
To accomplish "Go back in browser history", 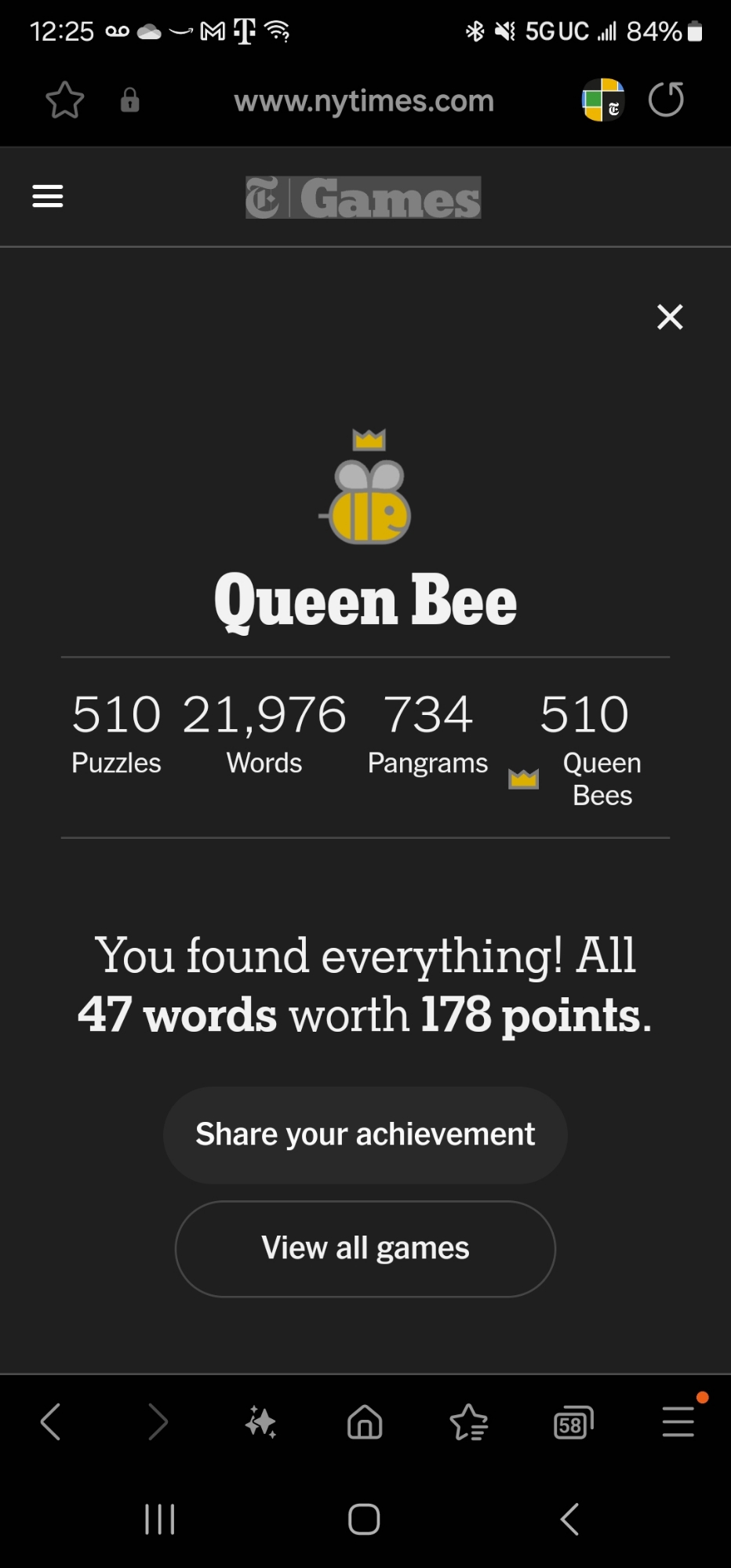I will 51,1421.
